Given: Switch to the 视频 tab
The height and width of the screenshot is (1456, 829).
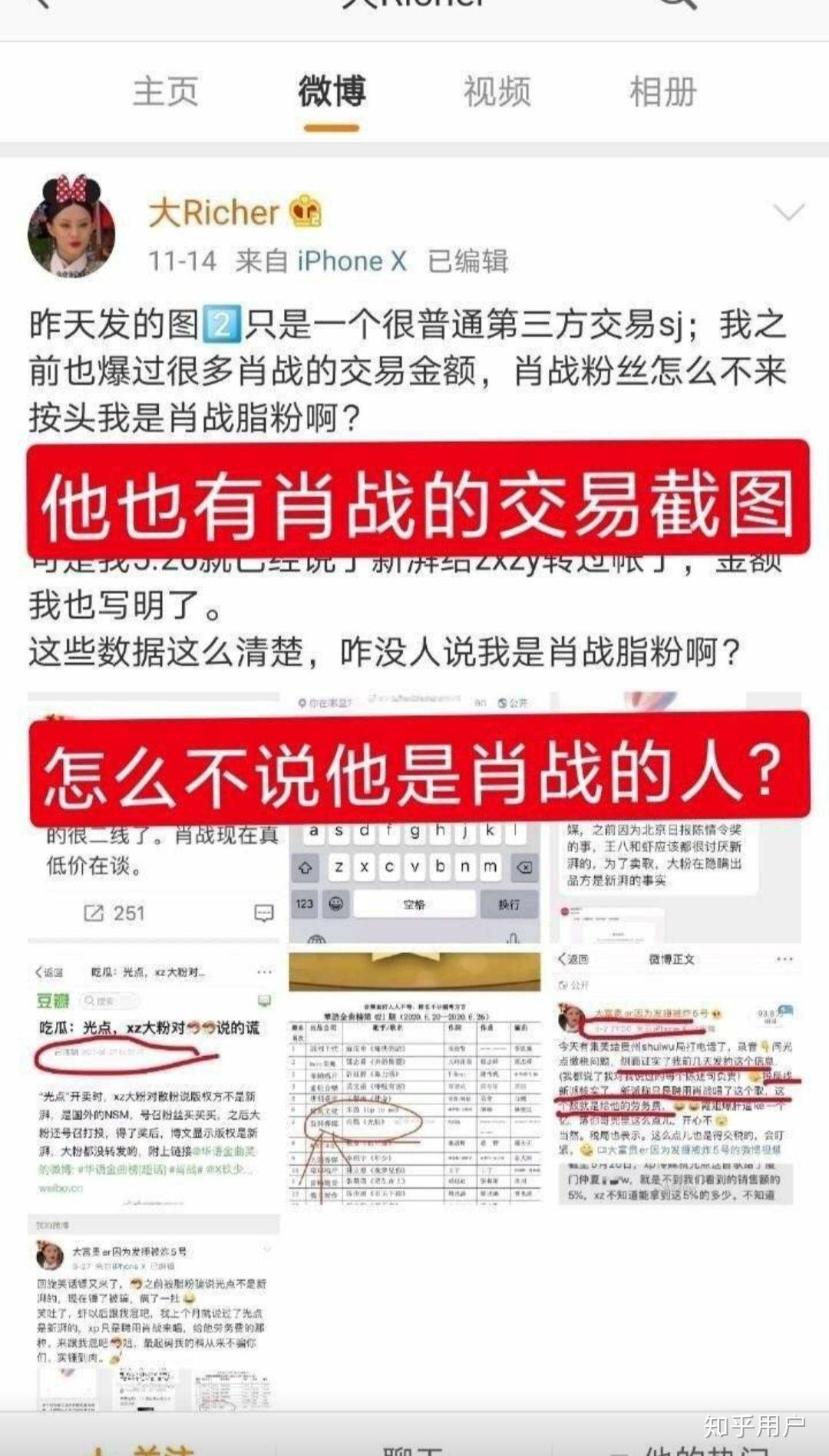Looking at the screenshot, I should click(497, 91).
